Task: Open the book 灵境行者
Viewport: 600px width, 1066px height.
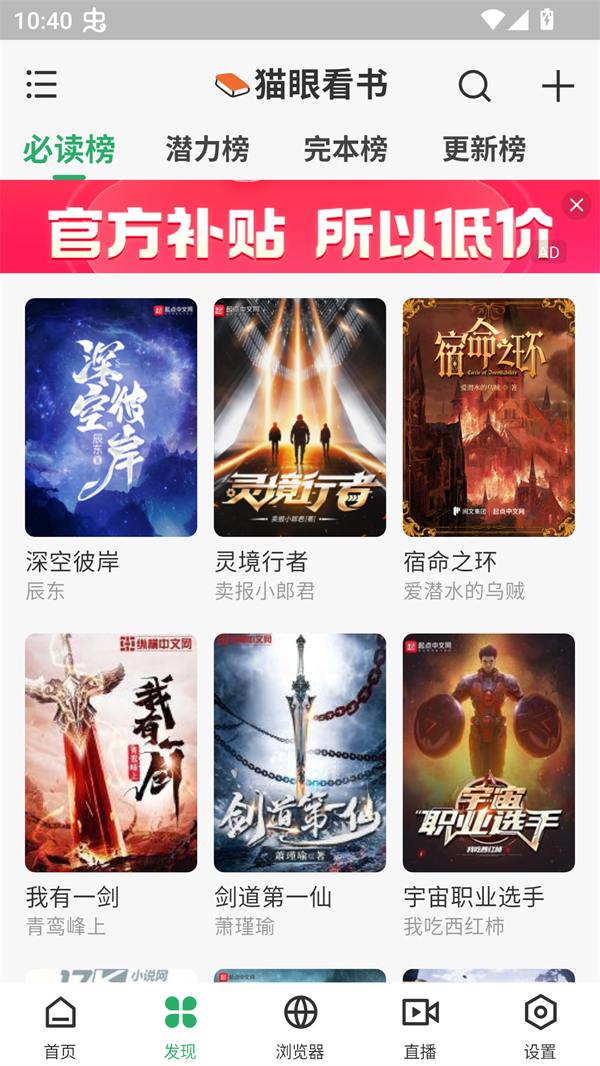Action: click(x=300, y=418)
